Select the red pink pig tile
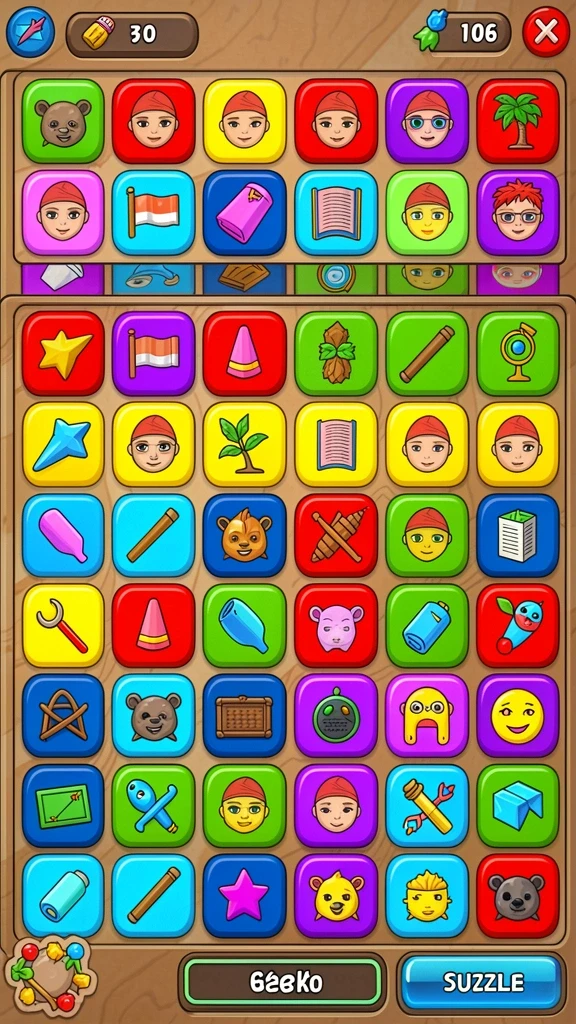This screenshot has height=1024, width=576. click(x=336, y=626)
